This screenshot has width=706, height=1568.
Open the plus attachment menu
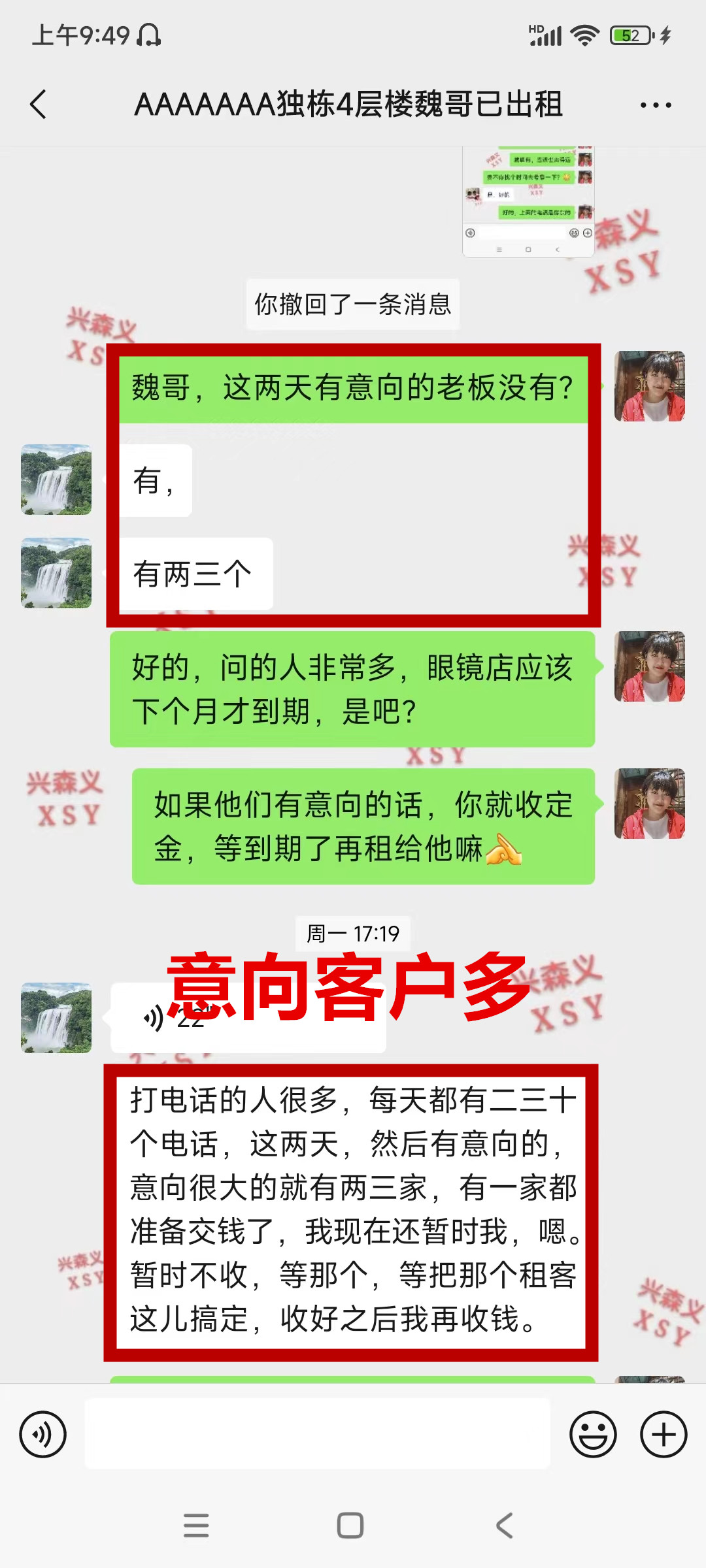click(663, 1435)
